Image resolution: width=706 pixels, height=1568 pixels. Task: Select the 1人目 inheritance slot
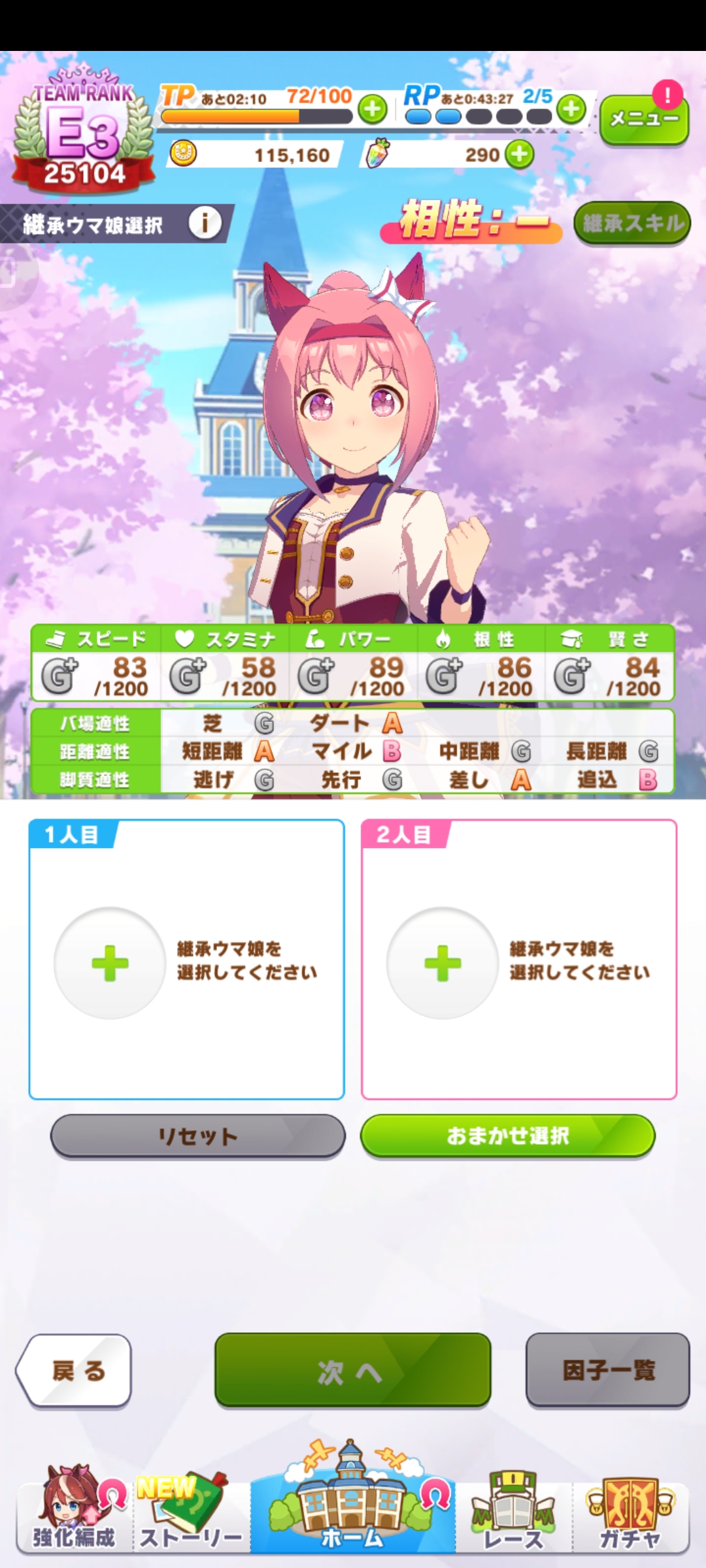[110, 962]
